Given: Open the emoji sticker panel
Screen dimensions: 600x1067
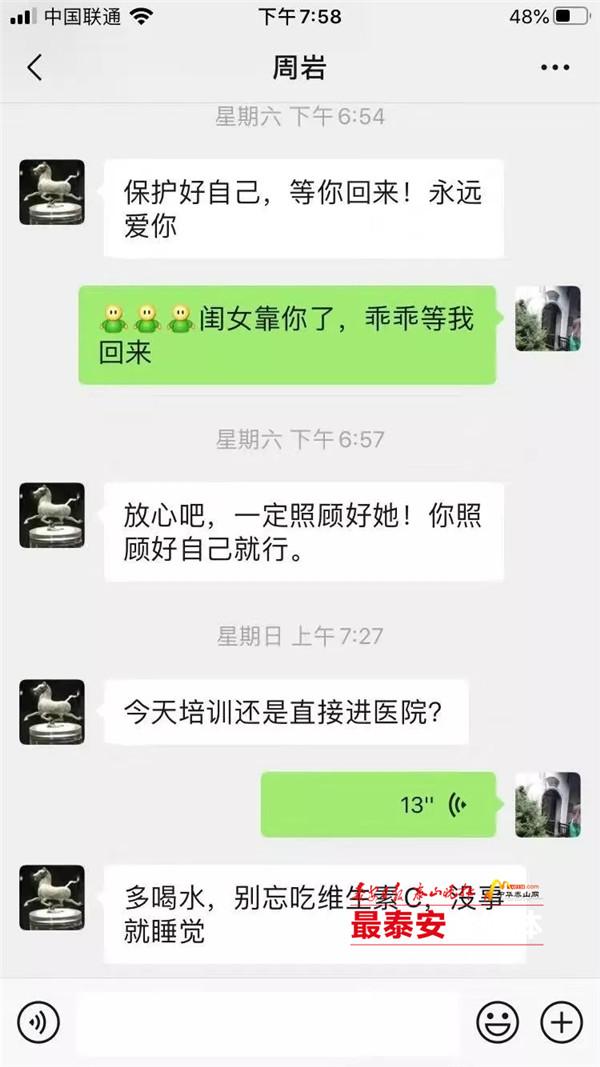Looking at the screenshot, I should [497, 1022].
